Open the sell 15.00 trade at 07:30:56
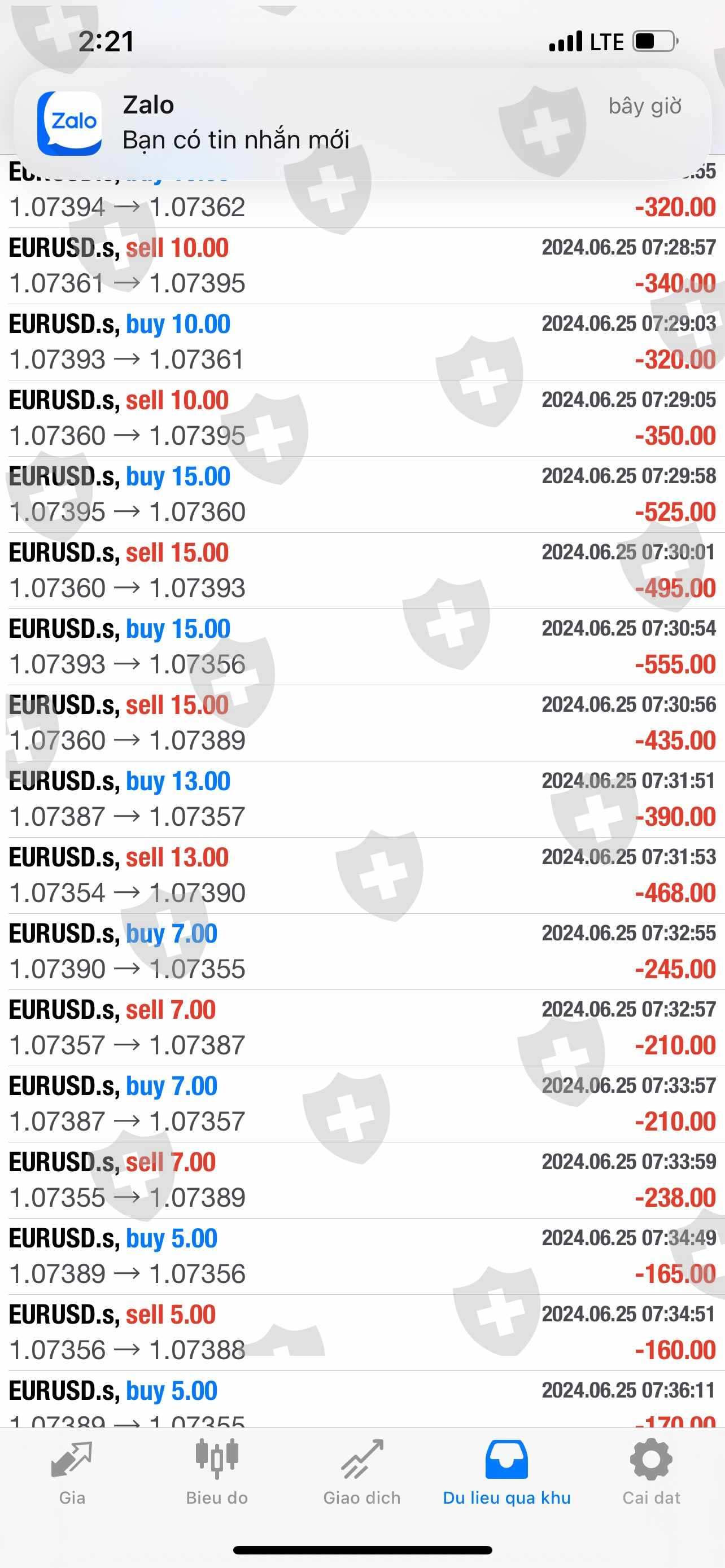The height and width of the screenshot is (1568, 725). click(x=362, y=722)
